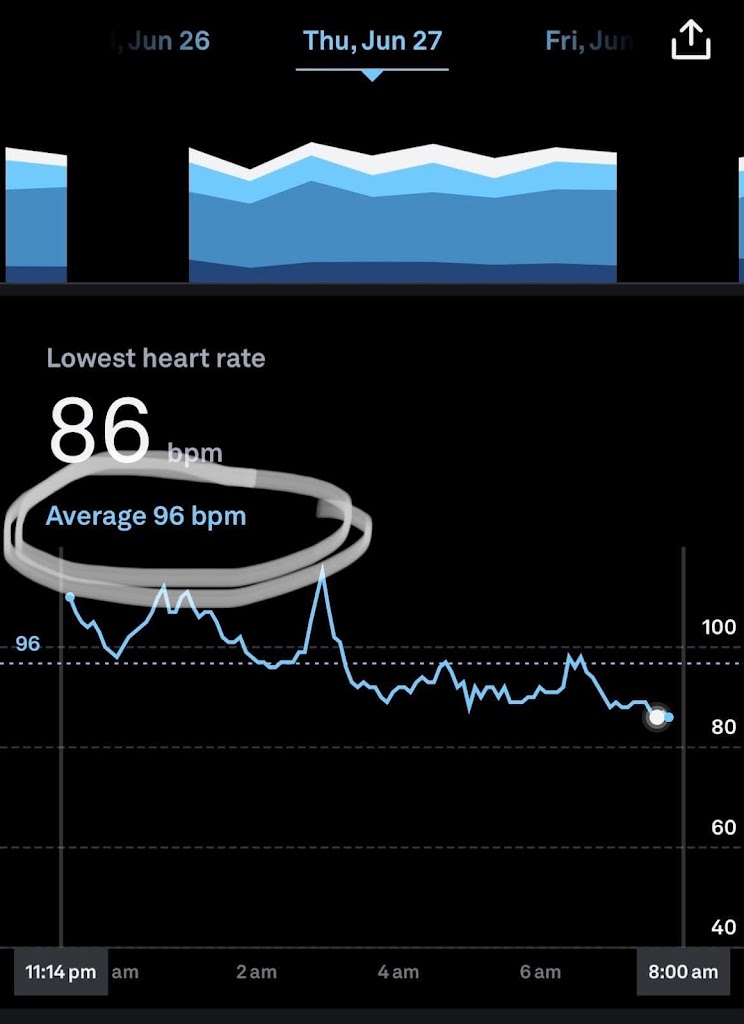The image size is (744, 1024).
Task: Share this sleep data via the share icon
Action: (x=691, y=41)
